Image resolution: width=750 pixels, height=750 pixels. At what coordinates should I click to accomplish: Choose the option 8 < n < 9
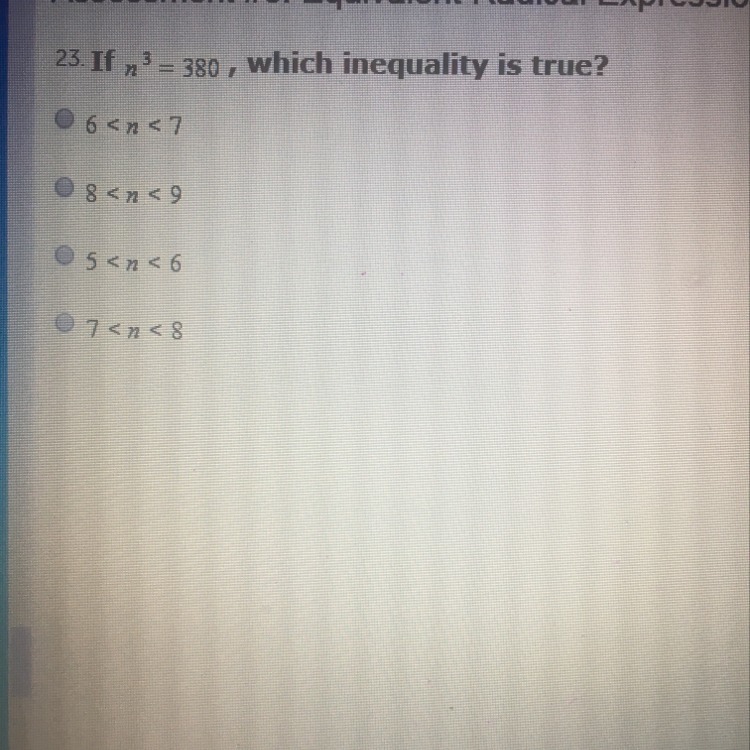67,187
